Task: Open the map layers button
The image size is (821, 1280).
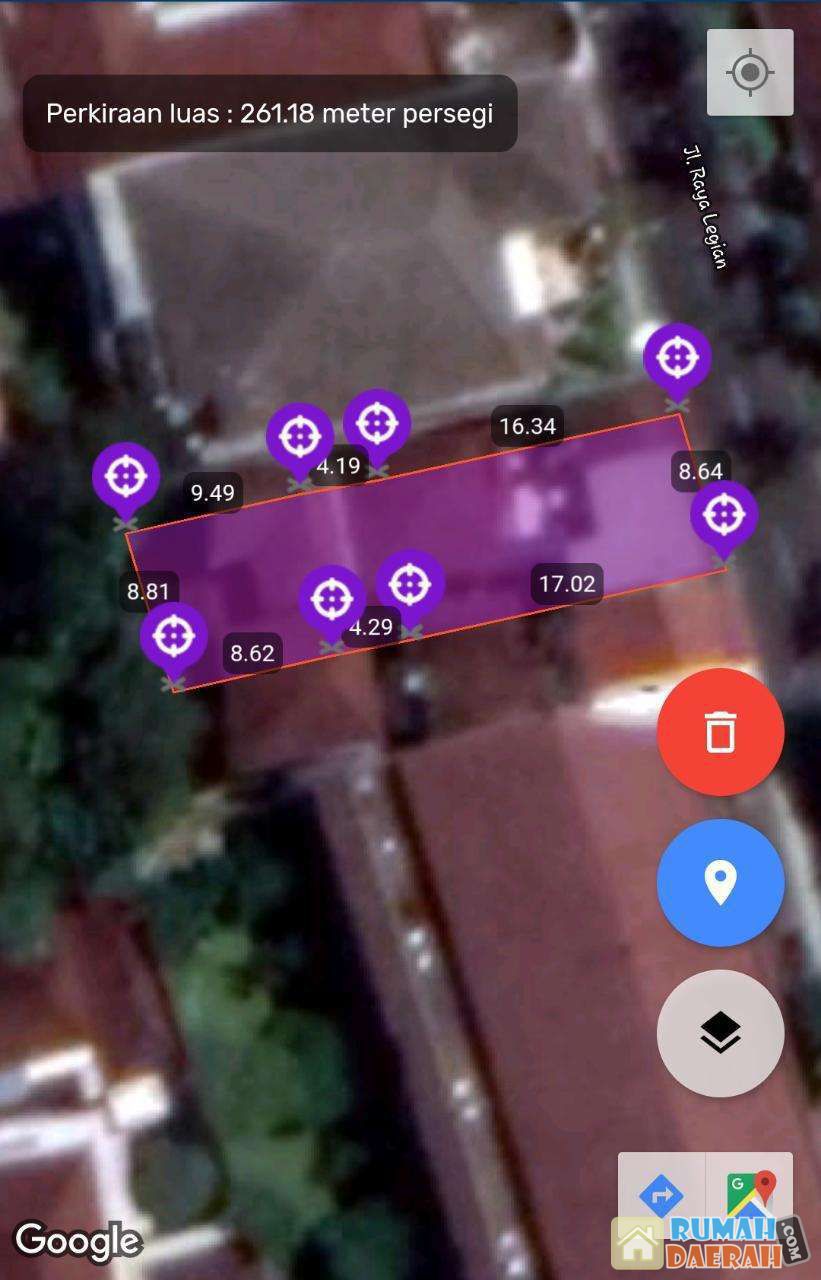Action: (x=720, y=1033)
